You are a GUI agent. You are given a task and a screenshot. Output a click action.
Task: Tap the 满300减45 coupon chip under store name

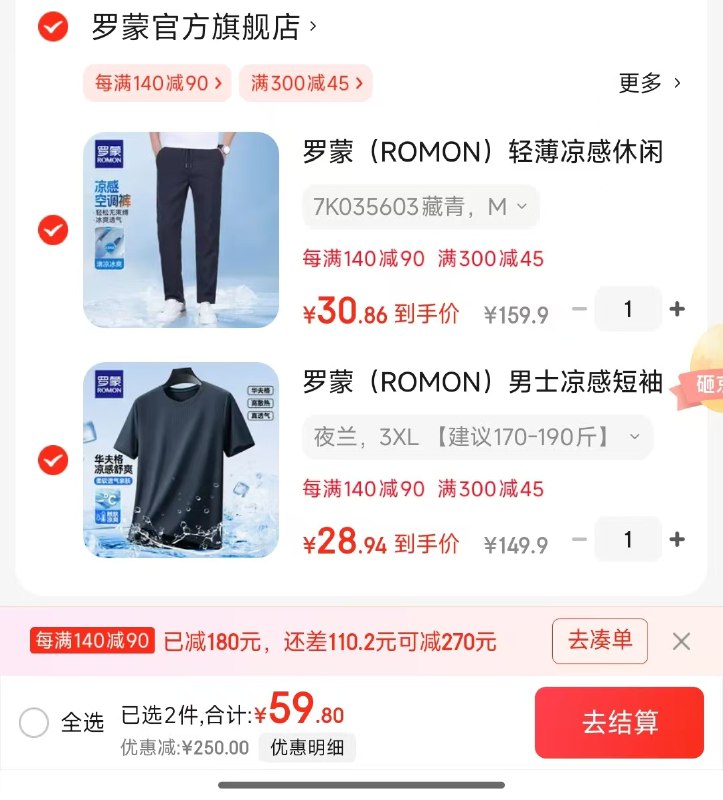point(305,83)
